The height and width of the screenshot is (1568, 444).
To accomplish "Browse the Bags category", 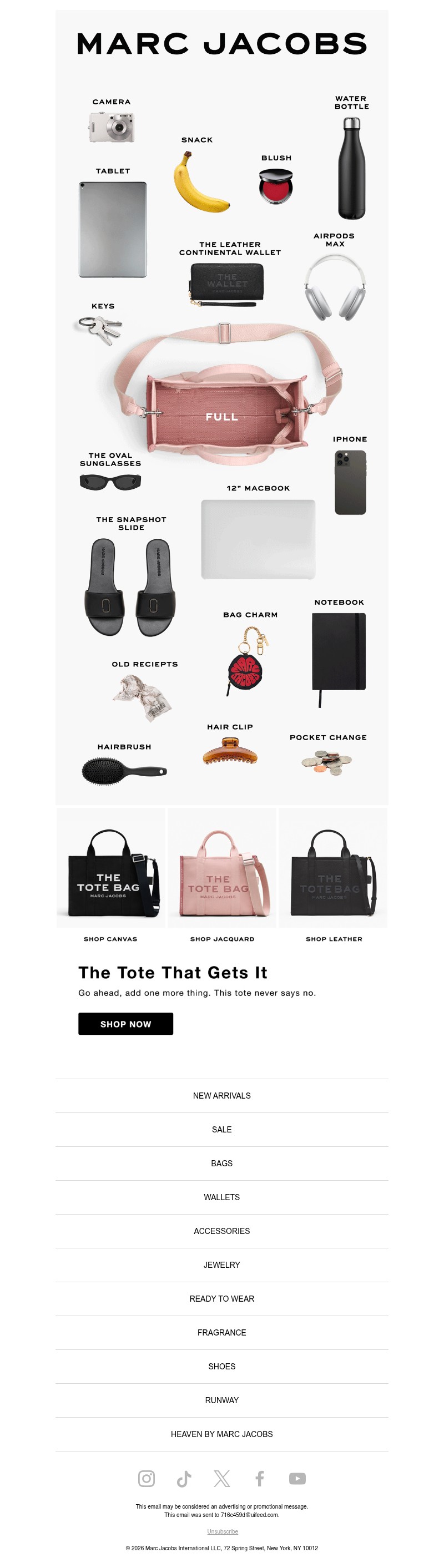I will pyautogui.click(x=221, y=1163).
